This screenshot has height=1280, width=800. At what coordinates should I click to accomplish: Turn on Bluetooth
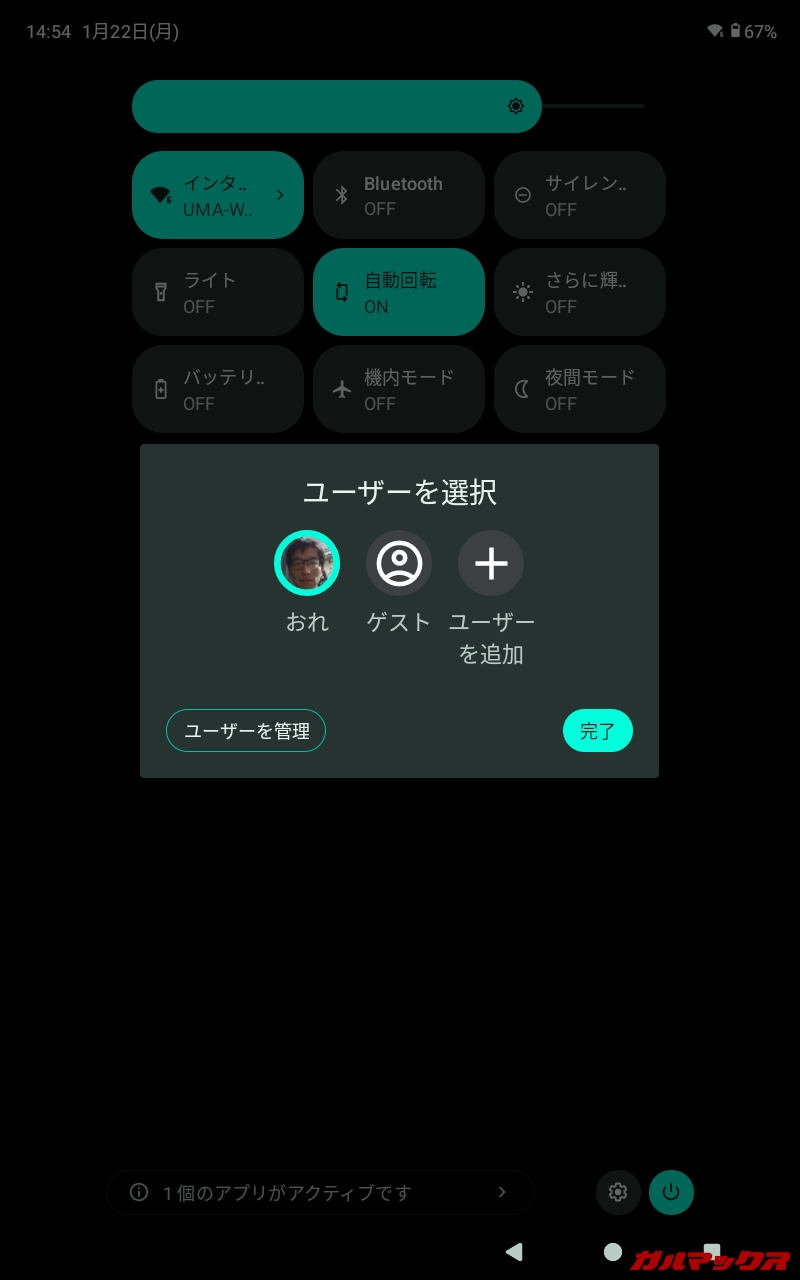[398, 195]
